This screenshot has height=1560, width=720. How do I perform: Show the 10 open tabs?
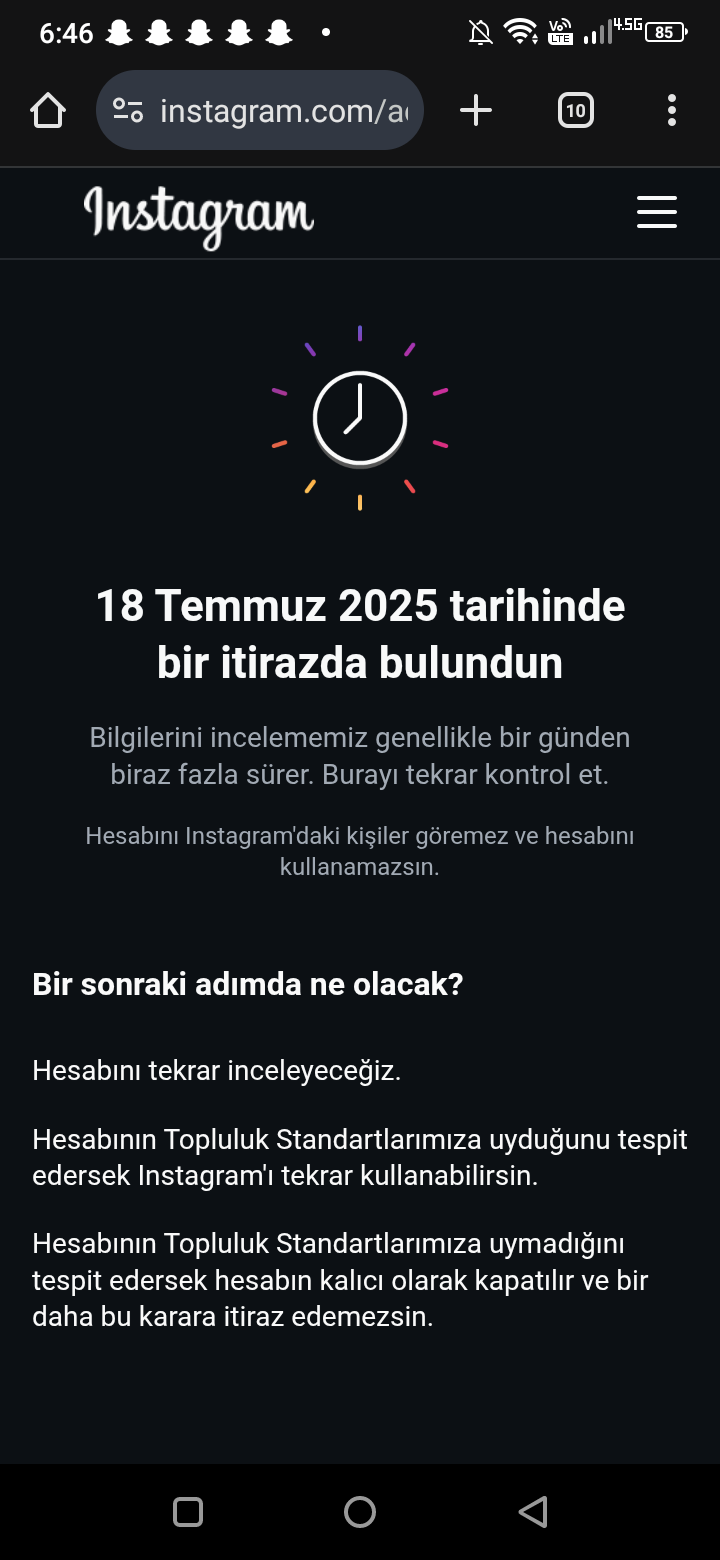[x=575, y=111]
